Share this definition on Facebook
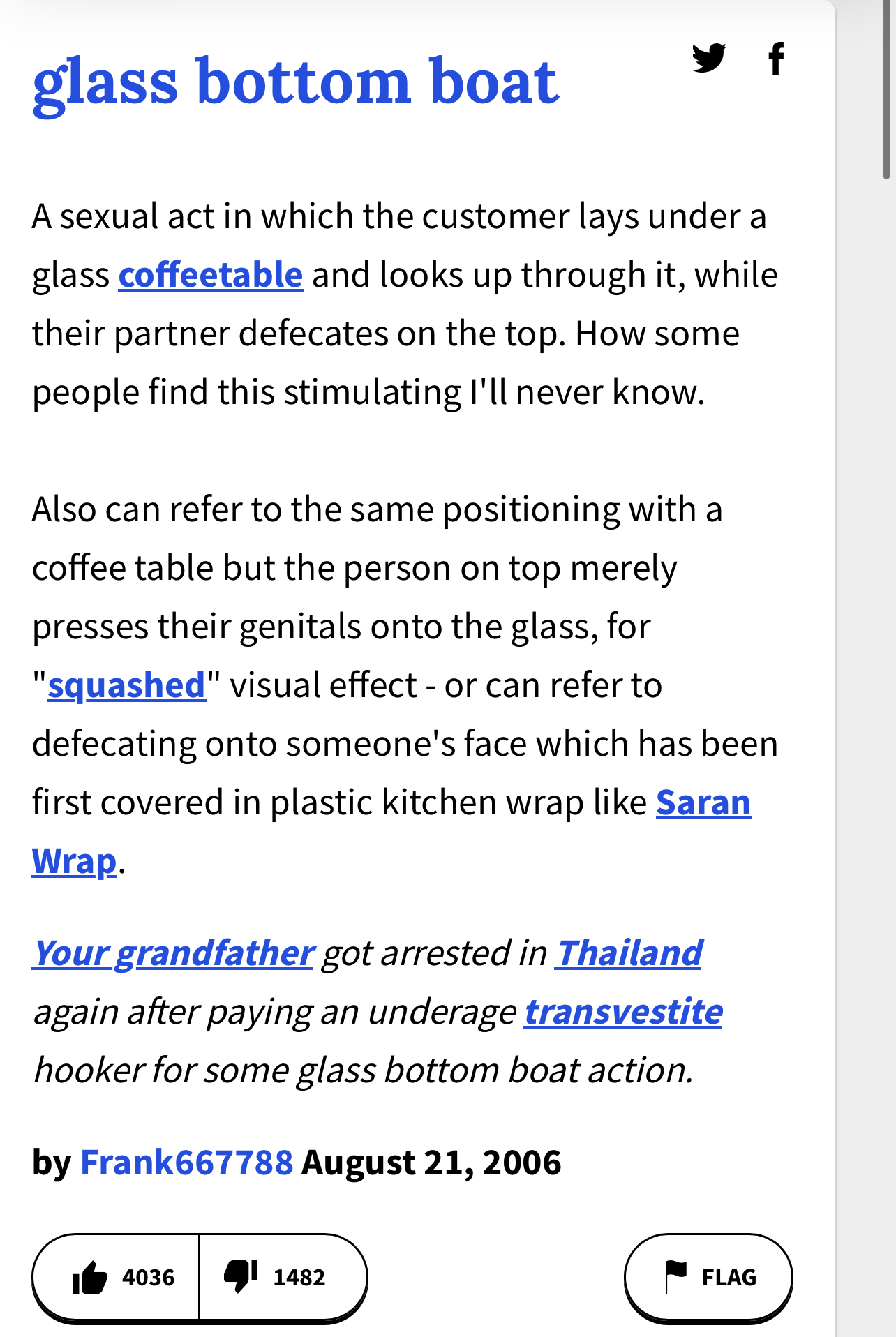The width and height of the screenshot is (896, 1337). point(775,59)
